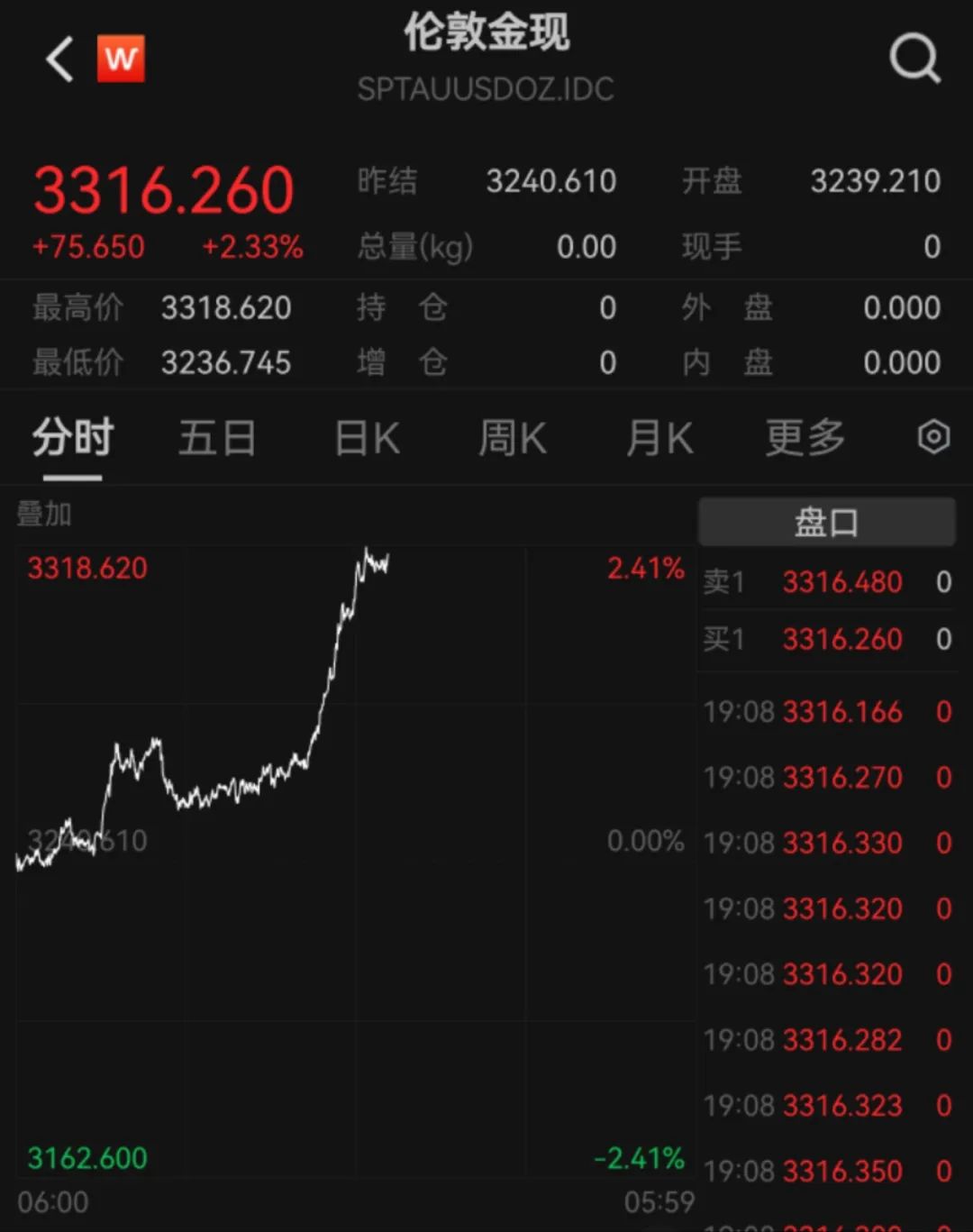This screenshot has height=1232, width=973.
Task: Open the red W icon
Action: (121, 59)
